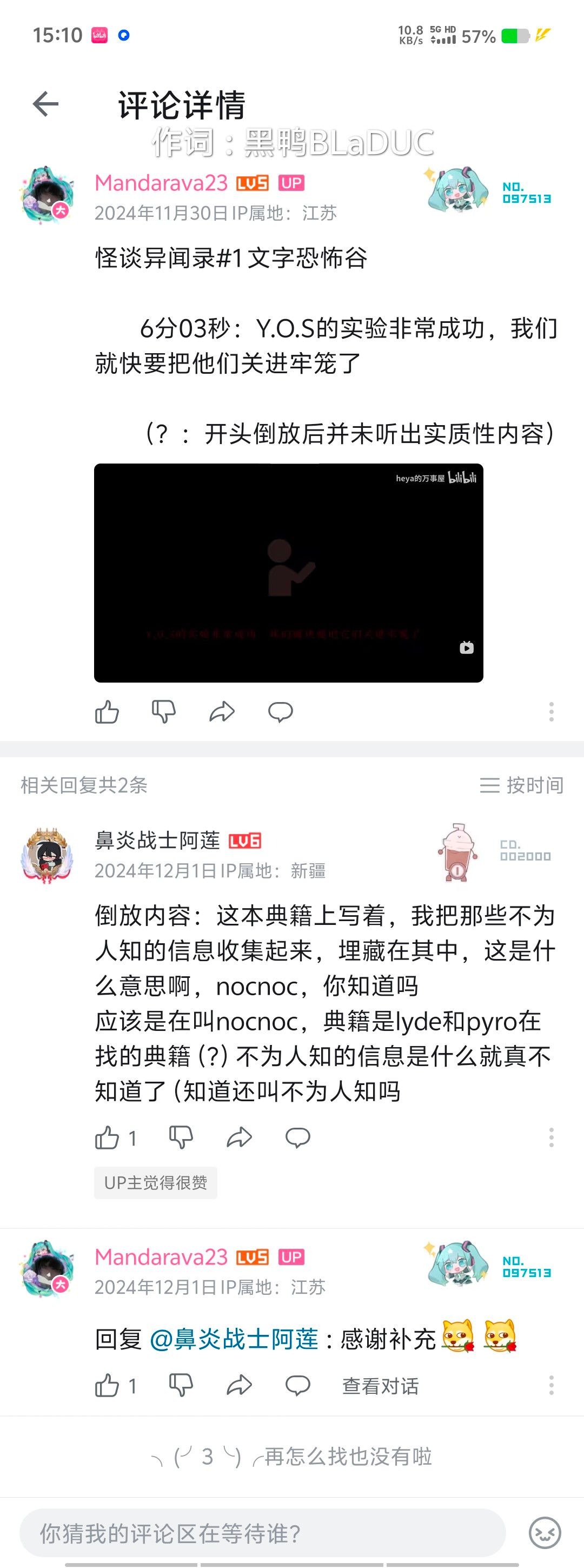This screenshot has width=584, height=1568.
Task: Share Mandarava23's main comment
Action: pyautogui.click(x=222, y=712)
